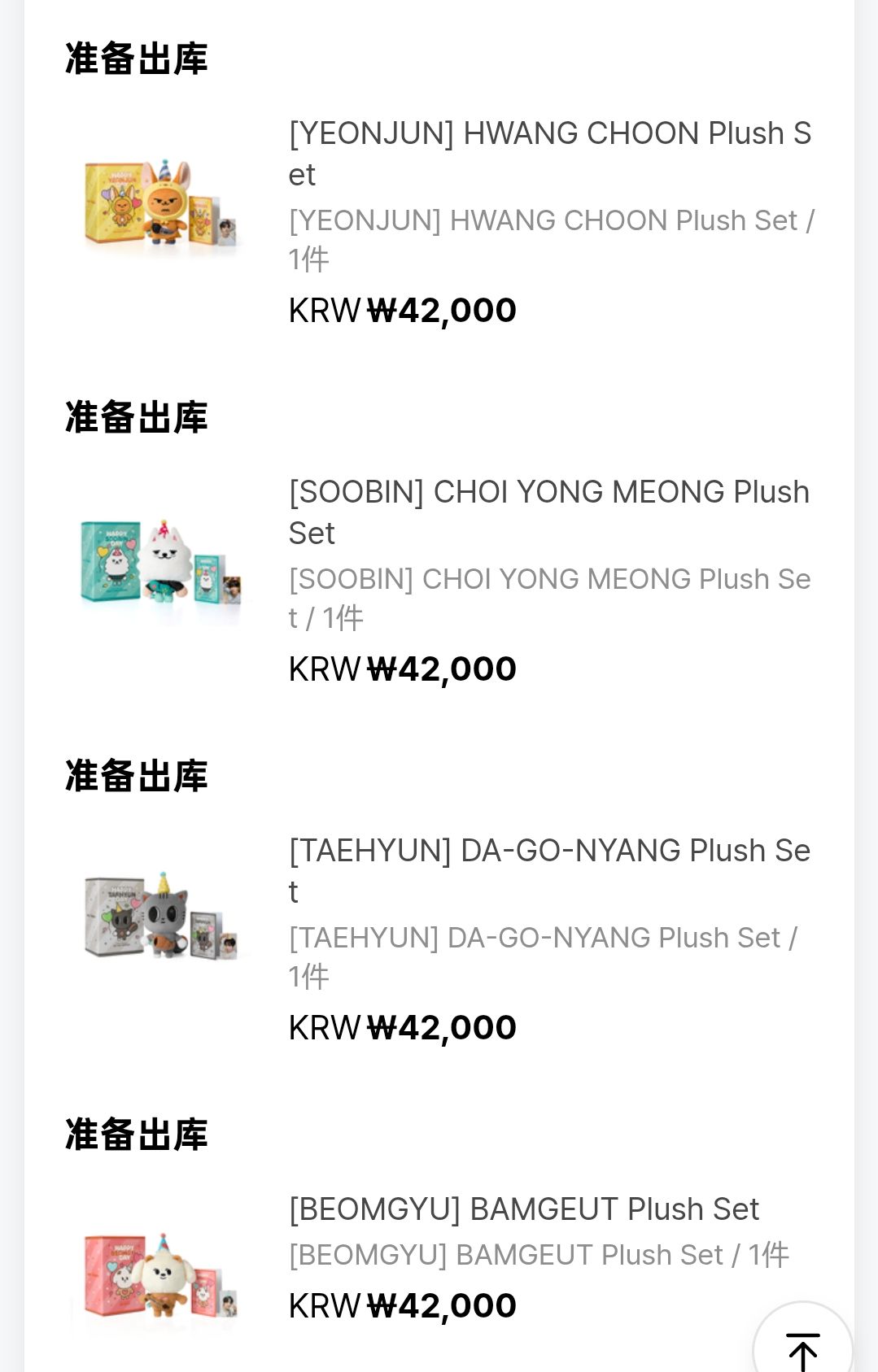Open the BEOMGYU BAMGEUT Plush Set link
The image size is (878, 1372).
(x=523, y=1209)
